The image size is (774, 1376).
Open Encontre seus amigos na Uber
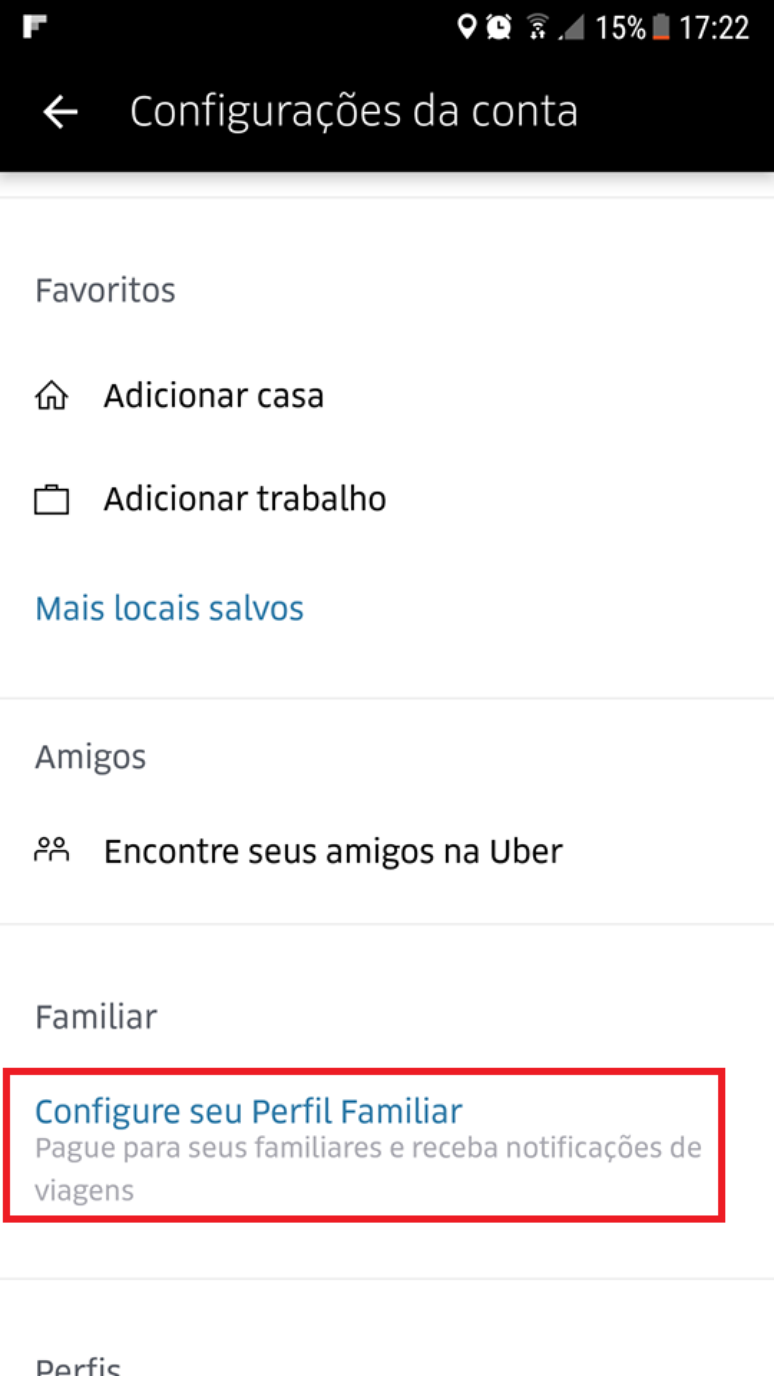[x=332, y=851]
